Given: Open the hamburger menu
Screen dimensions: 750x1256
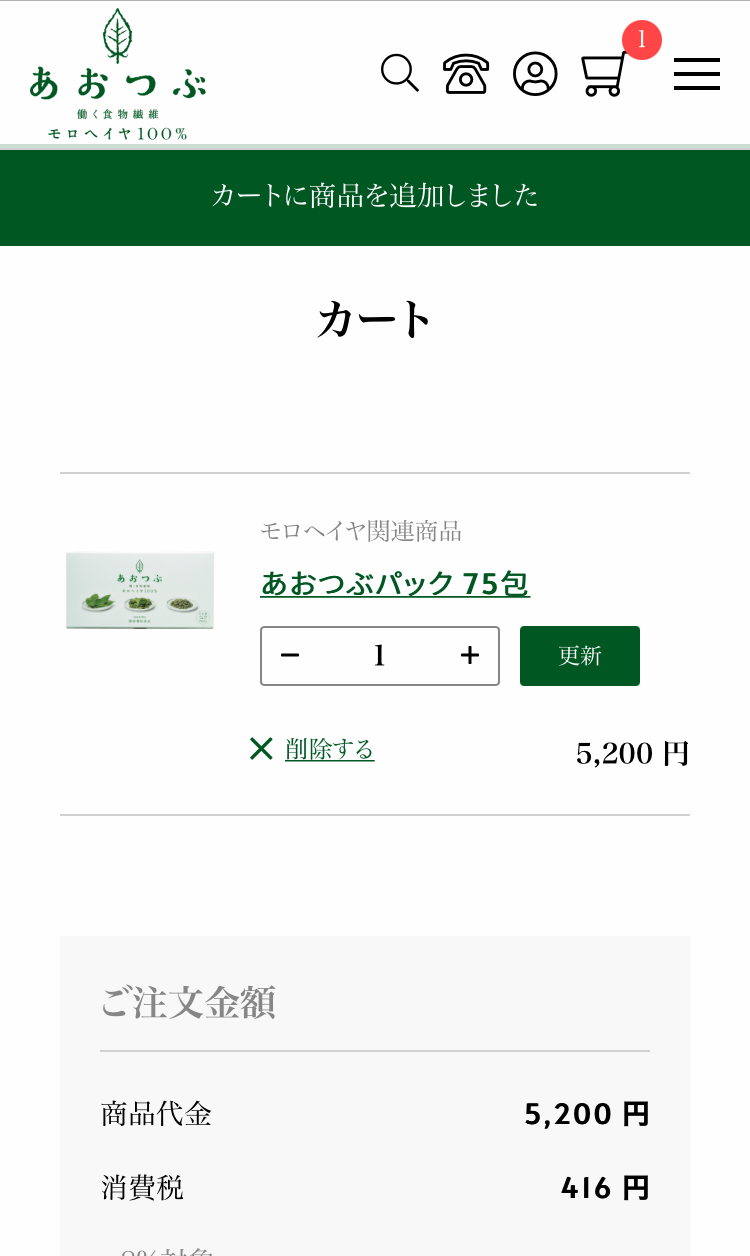Looking at the screenshot, I should click(697, 74).
